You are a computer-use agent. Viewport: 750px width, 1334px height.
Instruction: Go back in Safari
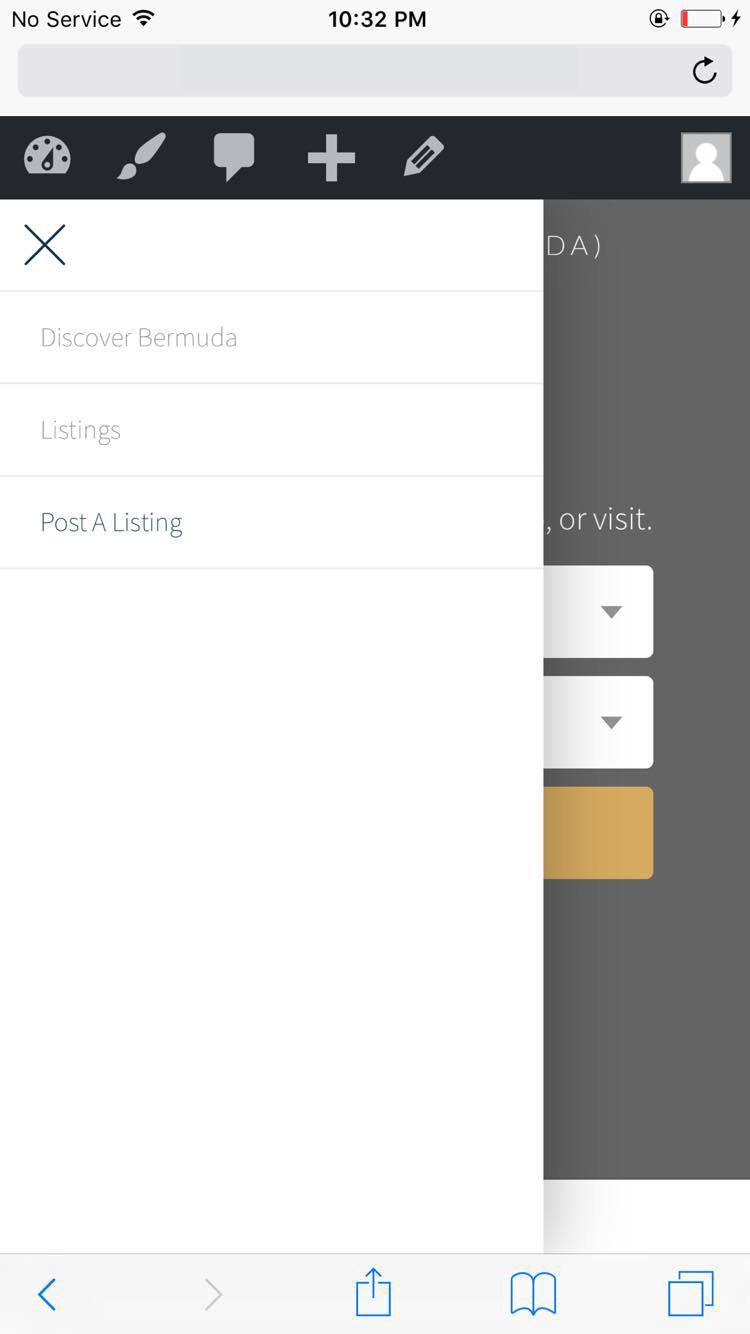47,1294
